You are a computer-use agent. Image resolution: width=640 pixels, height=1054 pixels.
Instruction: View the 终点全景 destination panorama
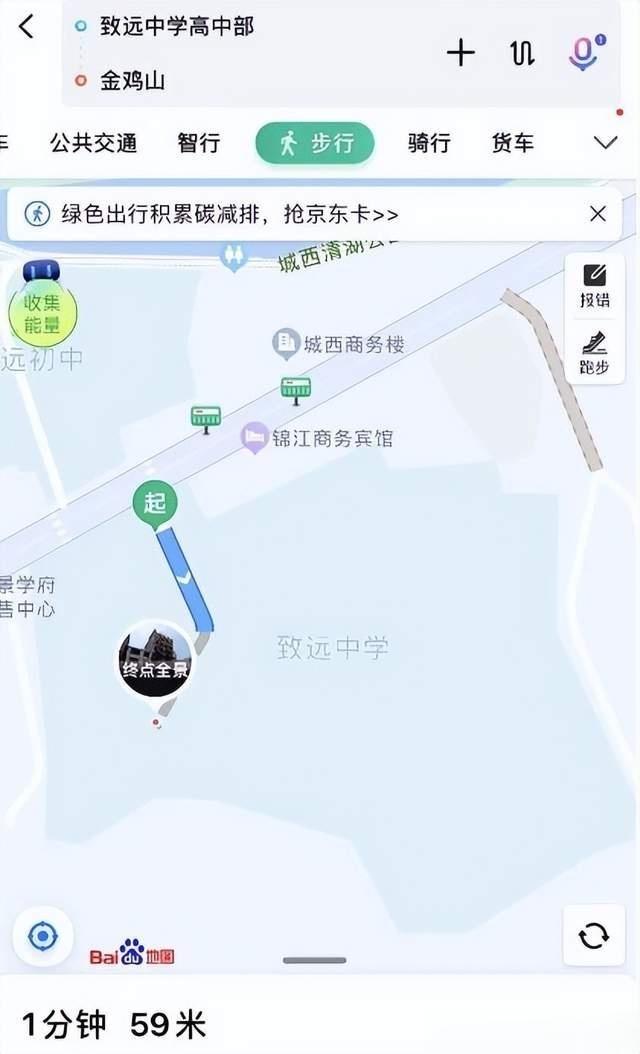click(155, 659)
